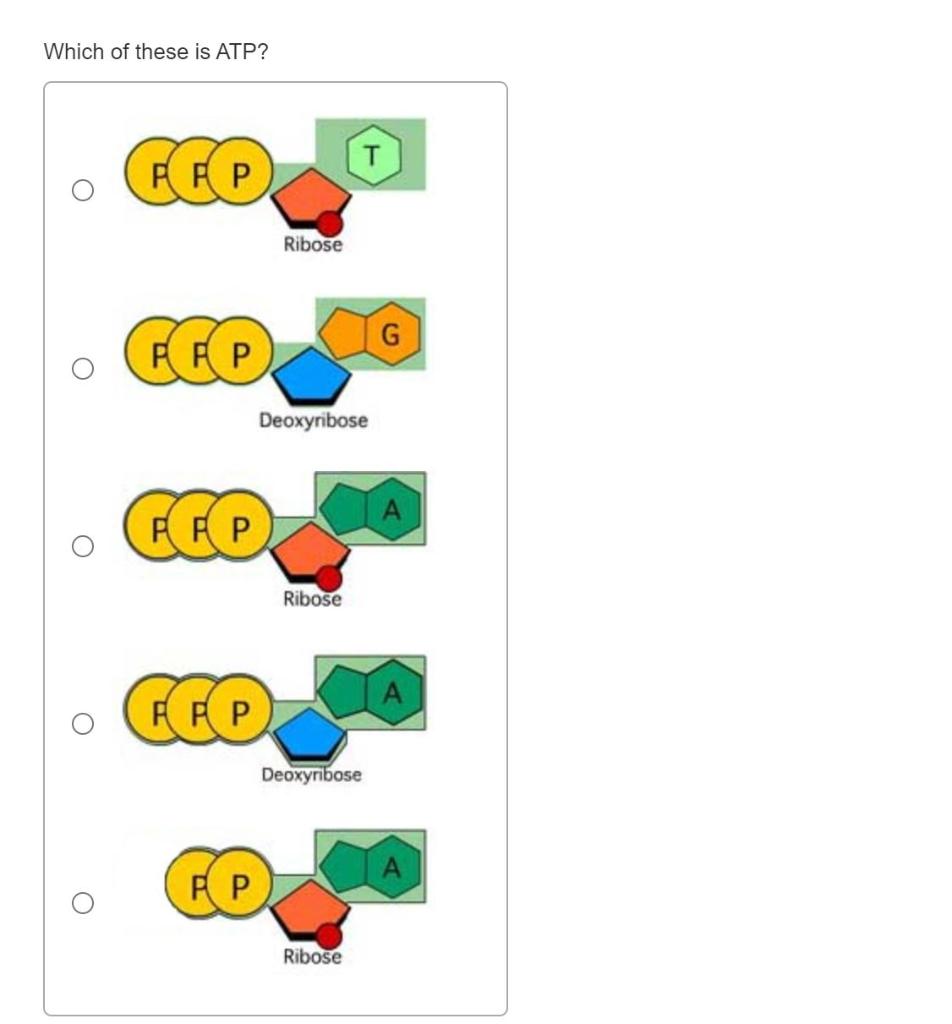Image resolution: width=952 pixels, height=1024 pixels.
Task: Choose the G with Deoxyribose option
Action: click(x=82, y=368)
